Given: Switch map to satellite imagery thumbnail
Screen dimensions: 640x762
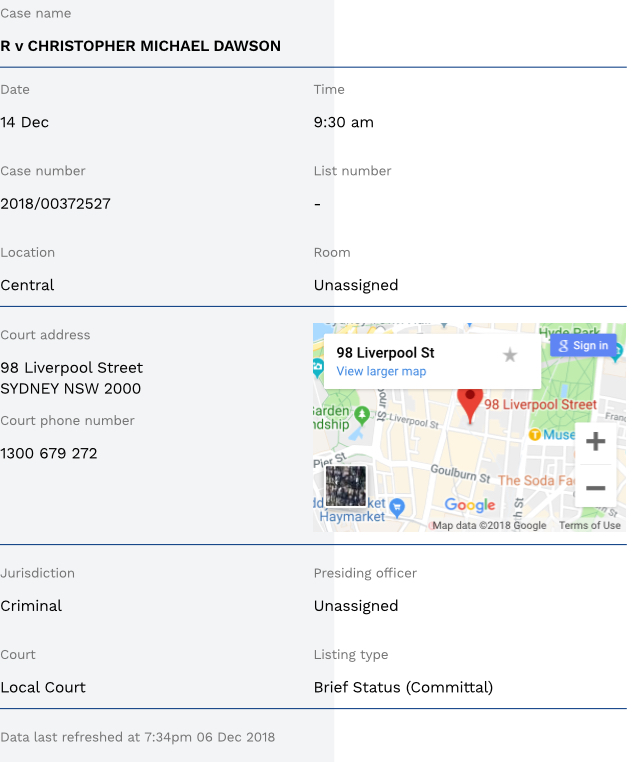Looking at the screenshot, I should tap(346, 487).
